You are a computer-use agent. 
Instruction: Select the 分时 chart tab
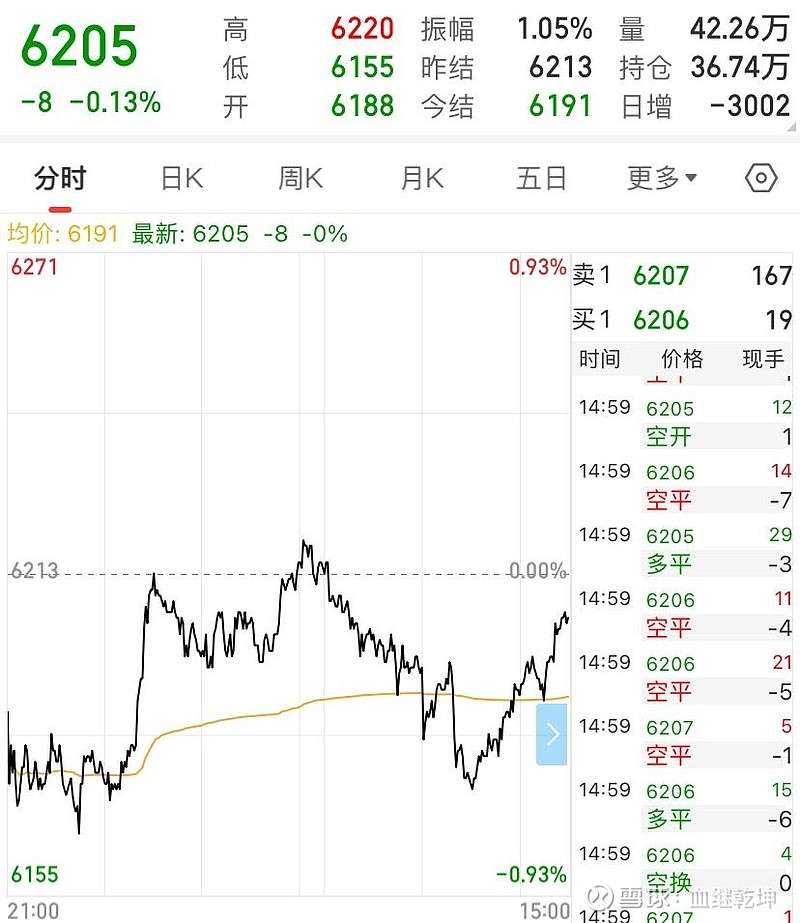coord(60,177)
